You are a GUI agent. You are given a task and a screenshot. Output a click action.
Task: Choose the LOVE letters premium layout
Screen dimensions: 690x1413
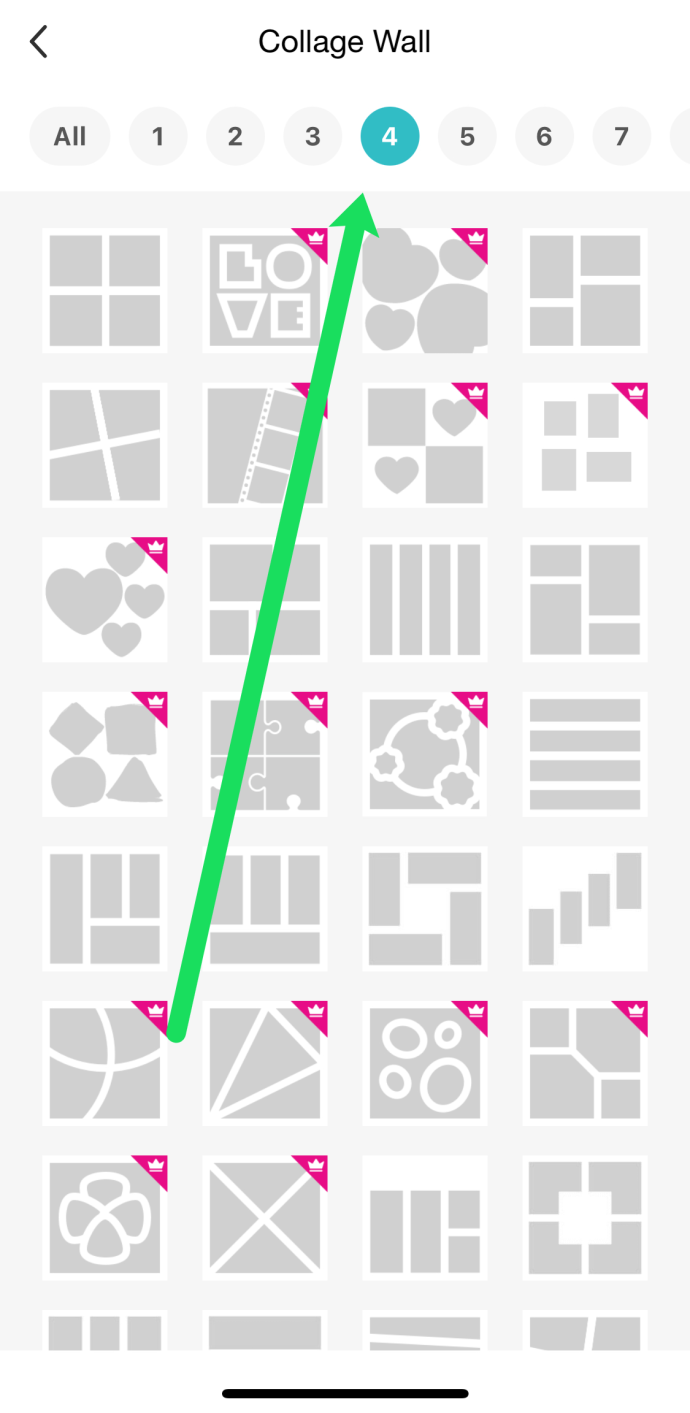pos(265,290)
